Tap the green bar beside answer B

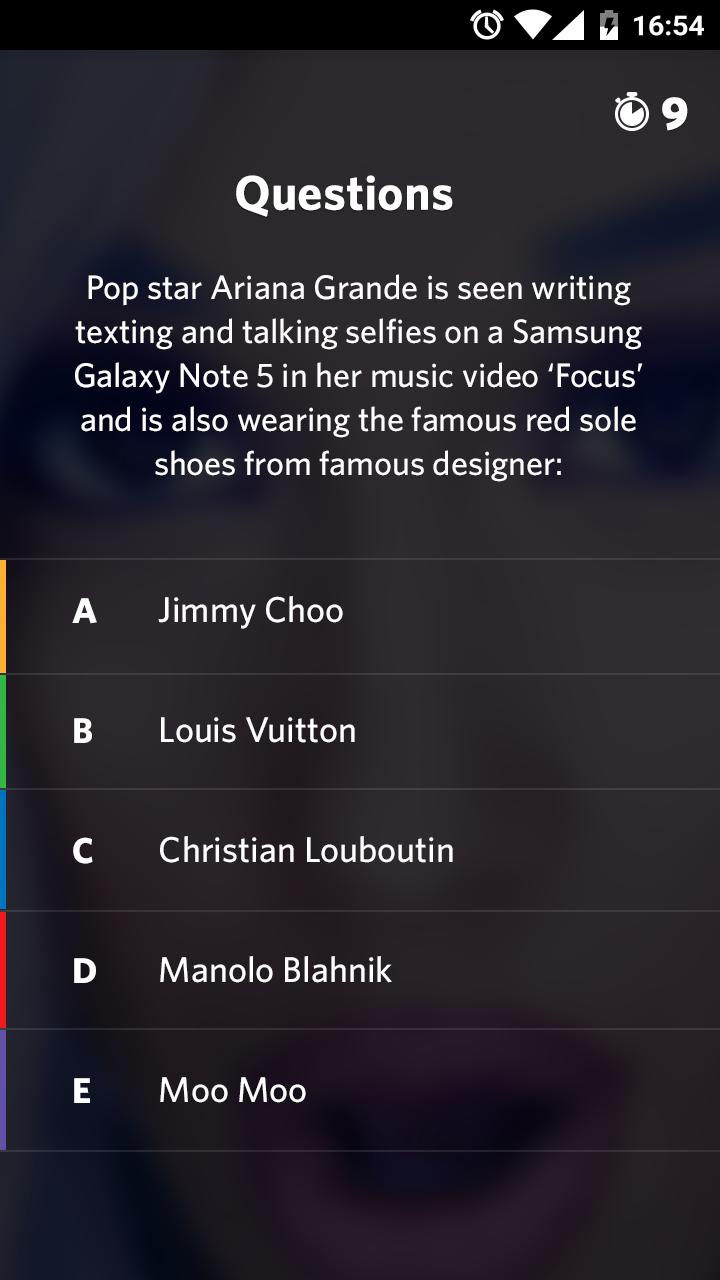[4, 731]
